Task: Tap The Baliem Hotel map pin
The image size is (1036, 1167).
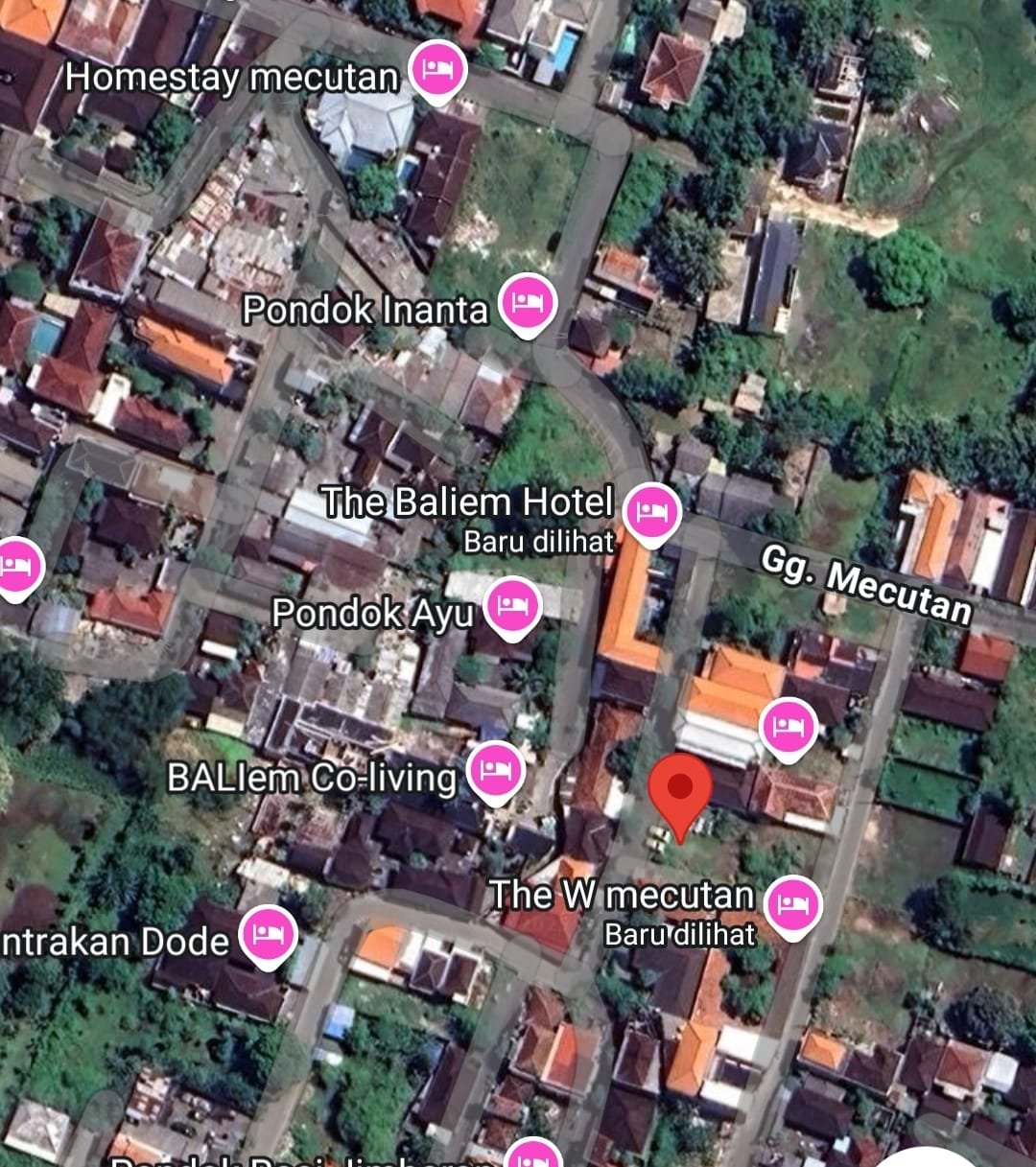Action: [651, 511]
